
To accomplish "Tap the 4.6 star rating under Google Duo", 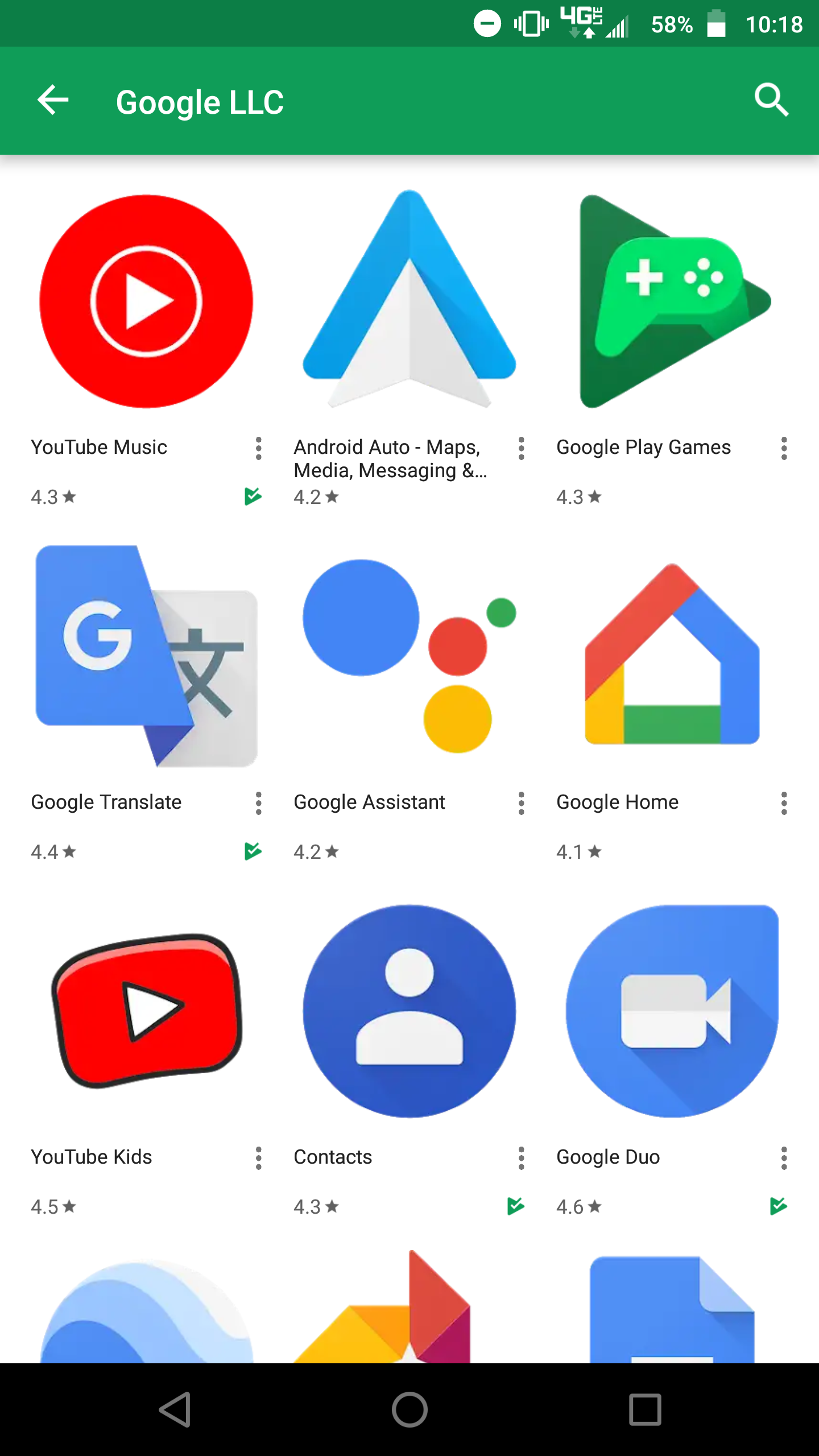I will [577, 1206].
